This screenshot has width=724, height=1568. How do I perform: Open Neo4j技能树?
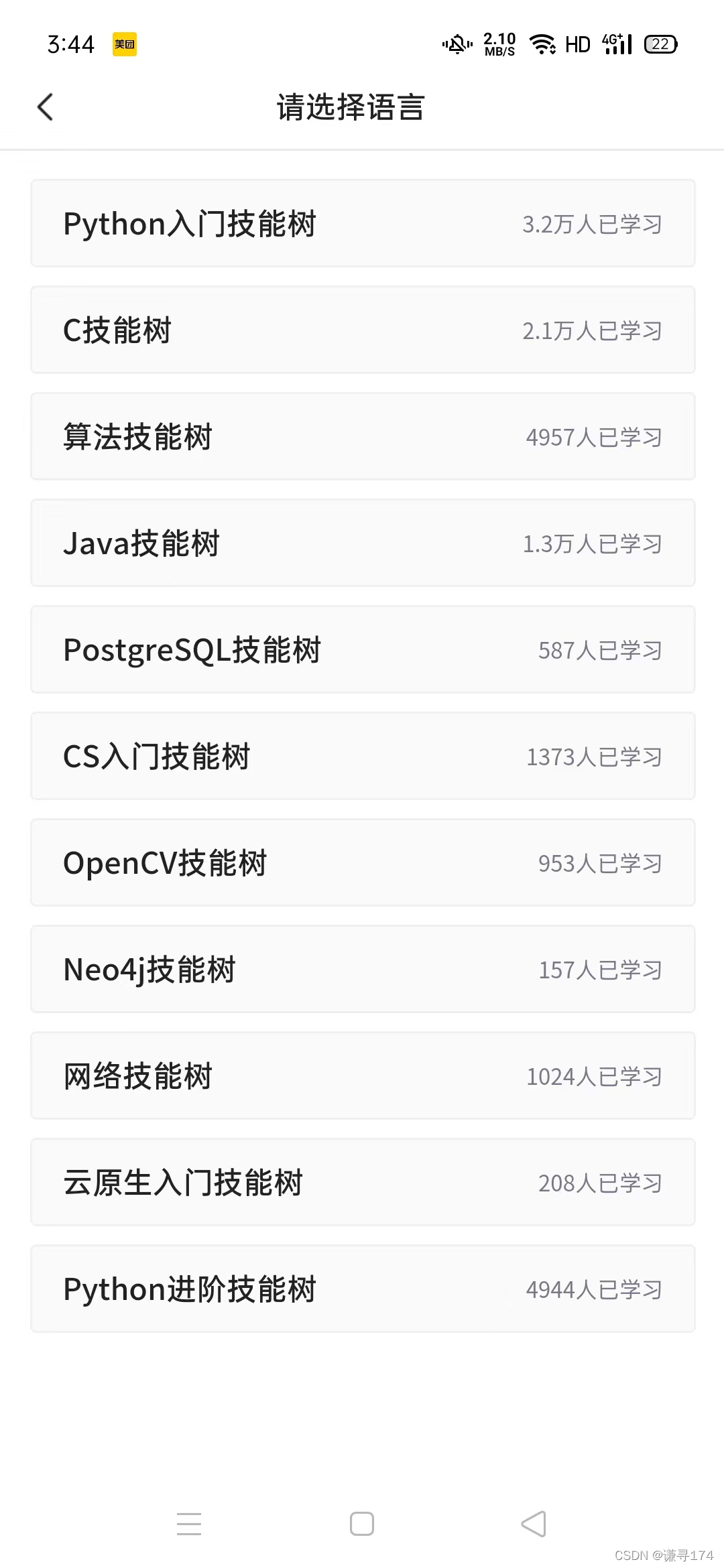(x=362, y=970)
